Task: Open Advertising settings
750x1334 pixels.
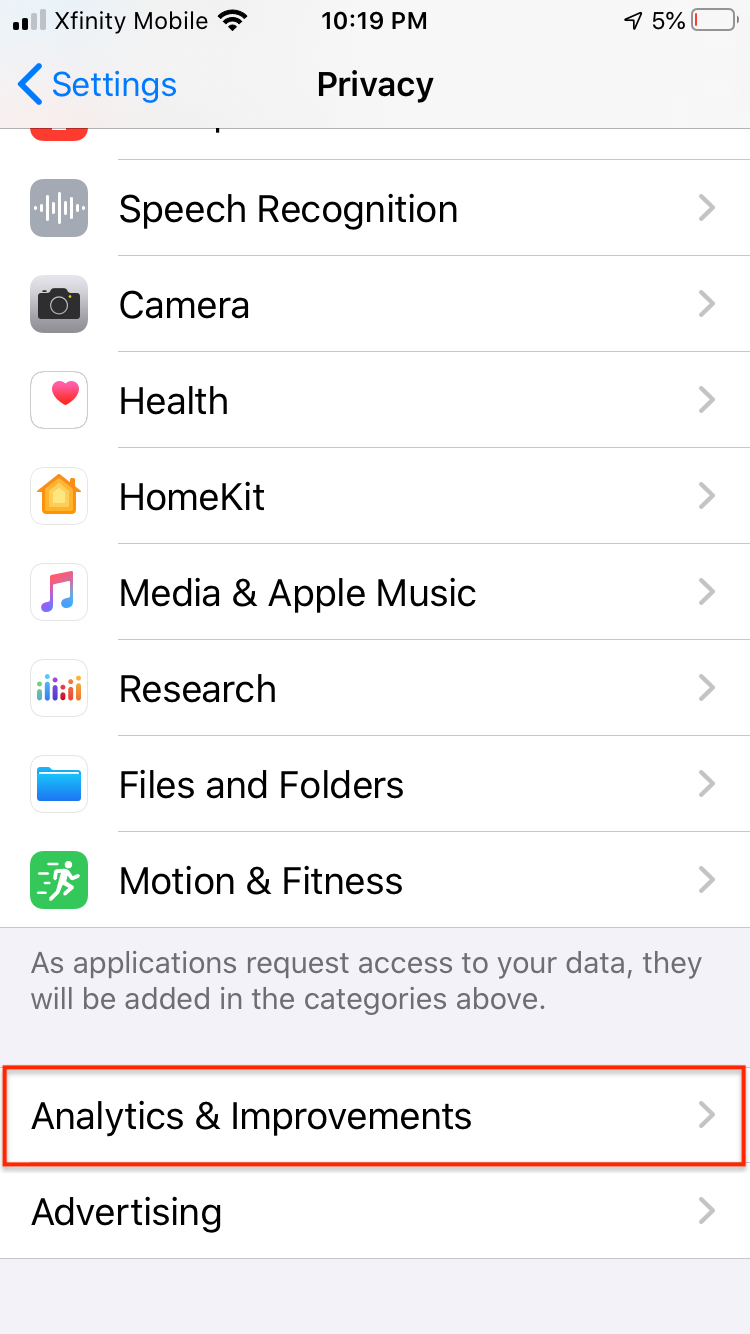Action: 375,1211
